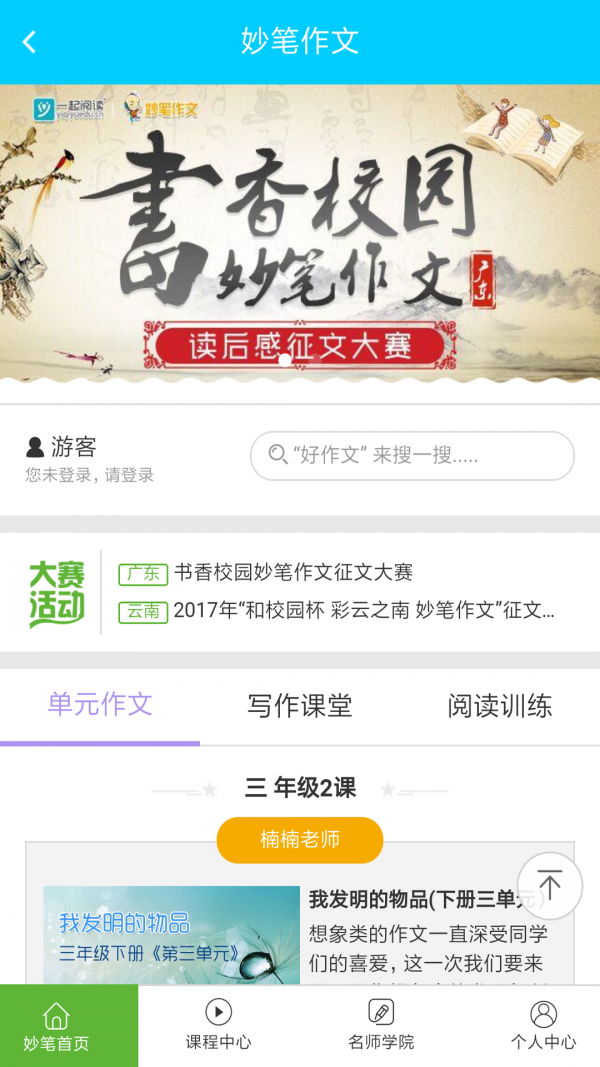This screenshot has height=1067, width=600.
Task: Open the "好作文" search box
Action: pos(412,456)
